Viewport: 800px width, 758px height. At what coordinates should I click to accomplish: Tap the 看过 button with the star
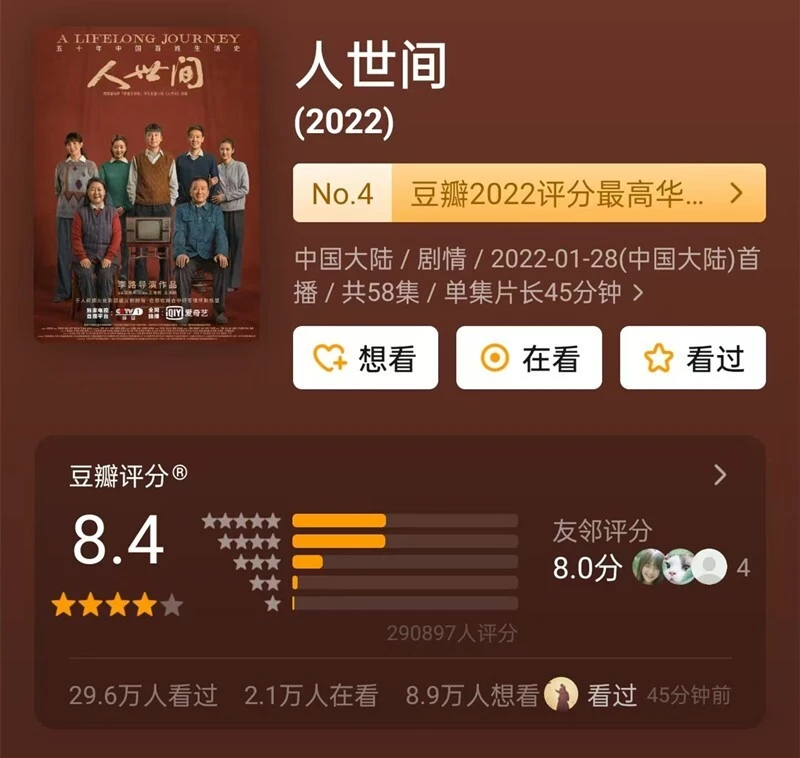[x=693, y=358]
